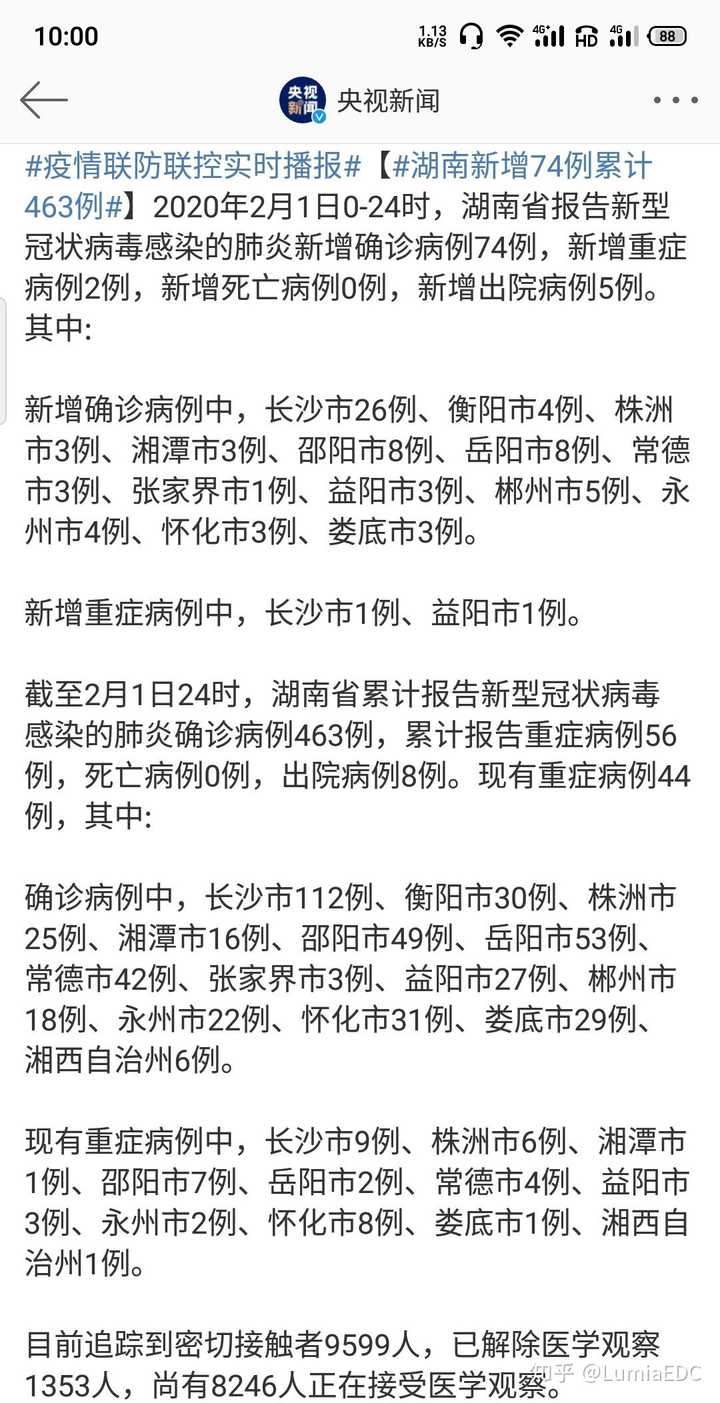The image size is (720, 1403).
Task: Open the three-dot overflow menu
Action: [675, 101]
